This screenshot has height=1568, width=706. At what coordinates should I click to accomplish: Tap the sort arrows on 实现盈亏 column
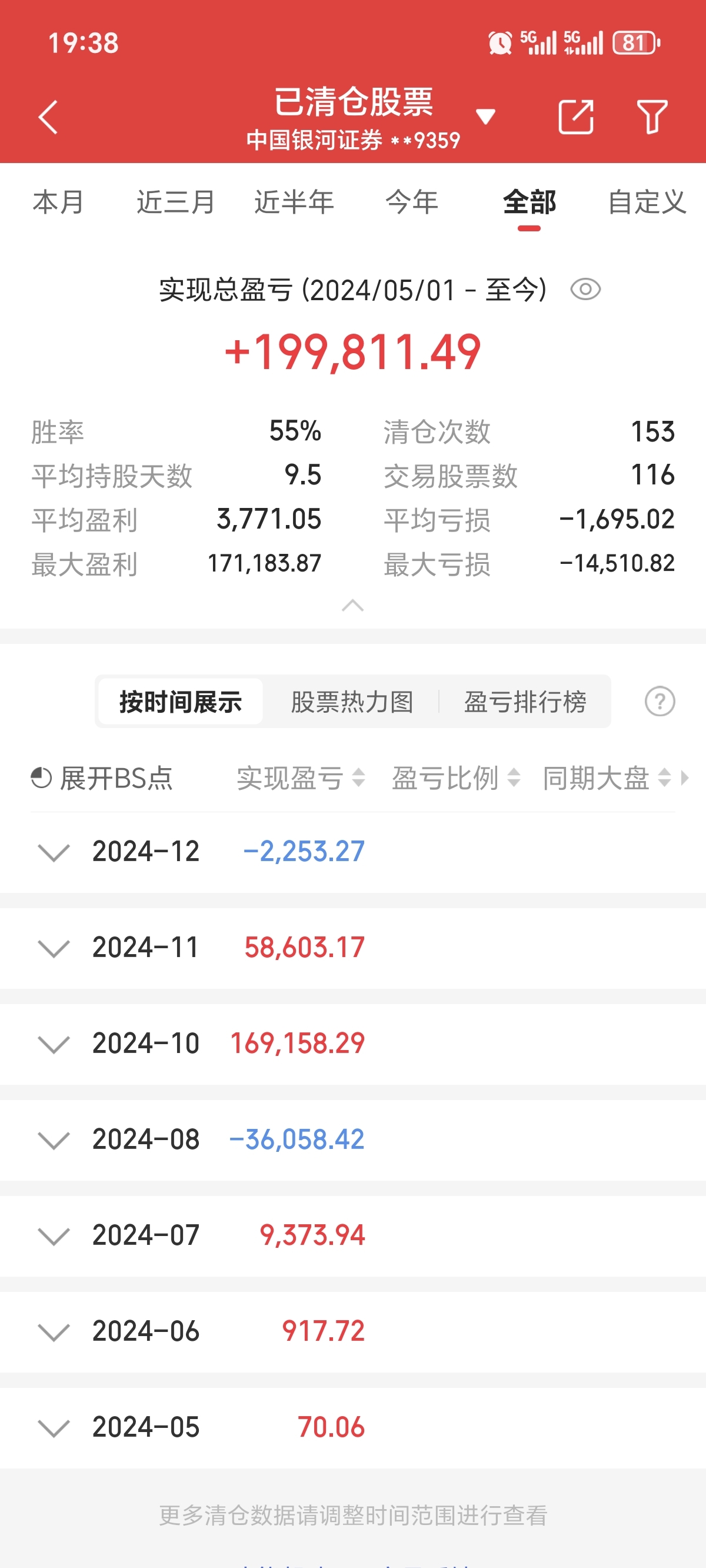(x=358, y=779)
